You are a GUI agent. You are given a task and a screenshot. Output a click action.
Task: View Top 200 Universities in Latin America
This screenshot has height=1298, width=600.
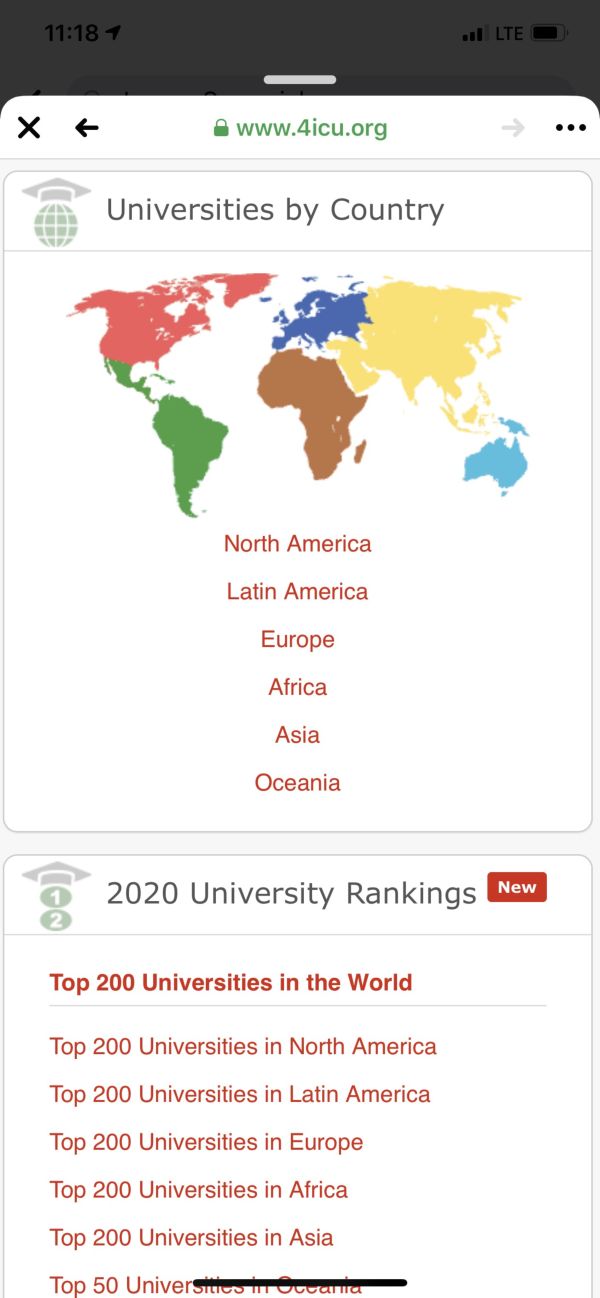tap(240, 1095)
